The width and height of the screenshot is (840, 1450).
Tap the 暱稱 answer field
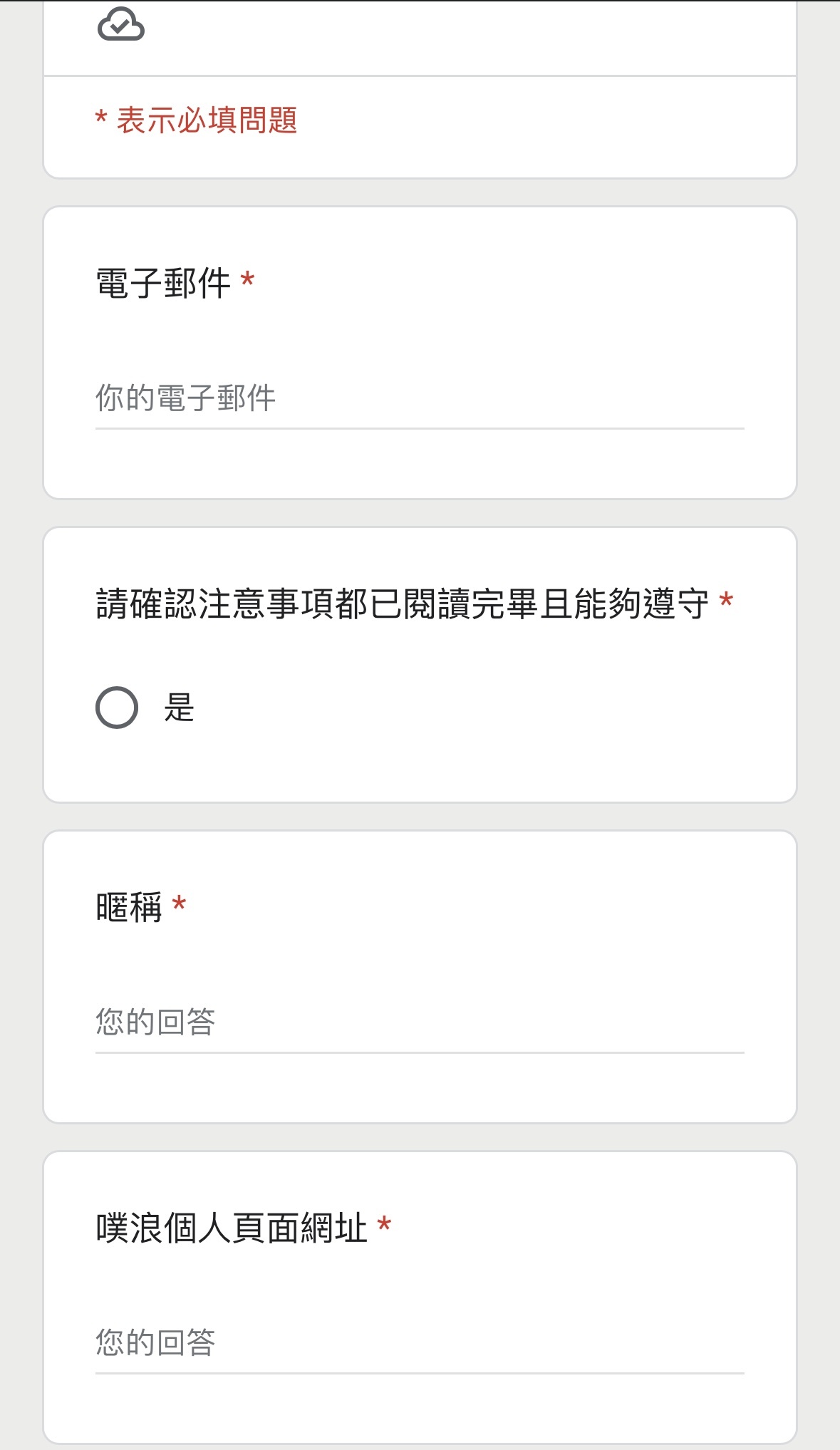tap(420, 1022)
